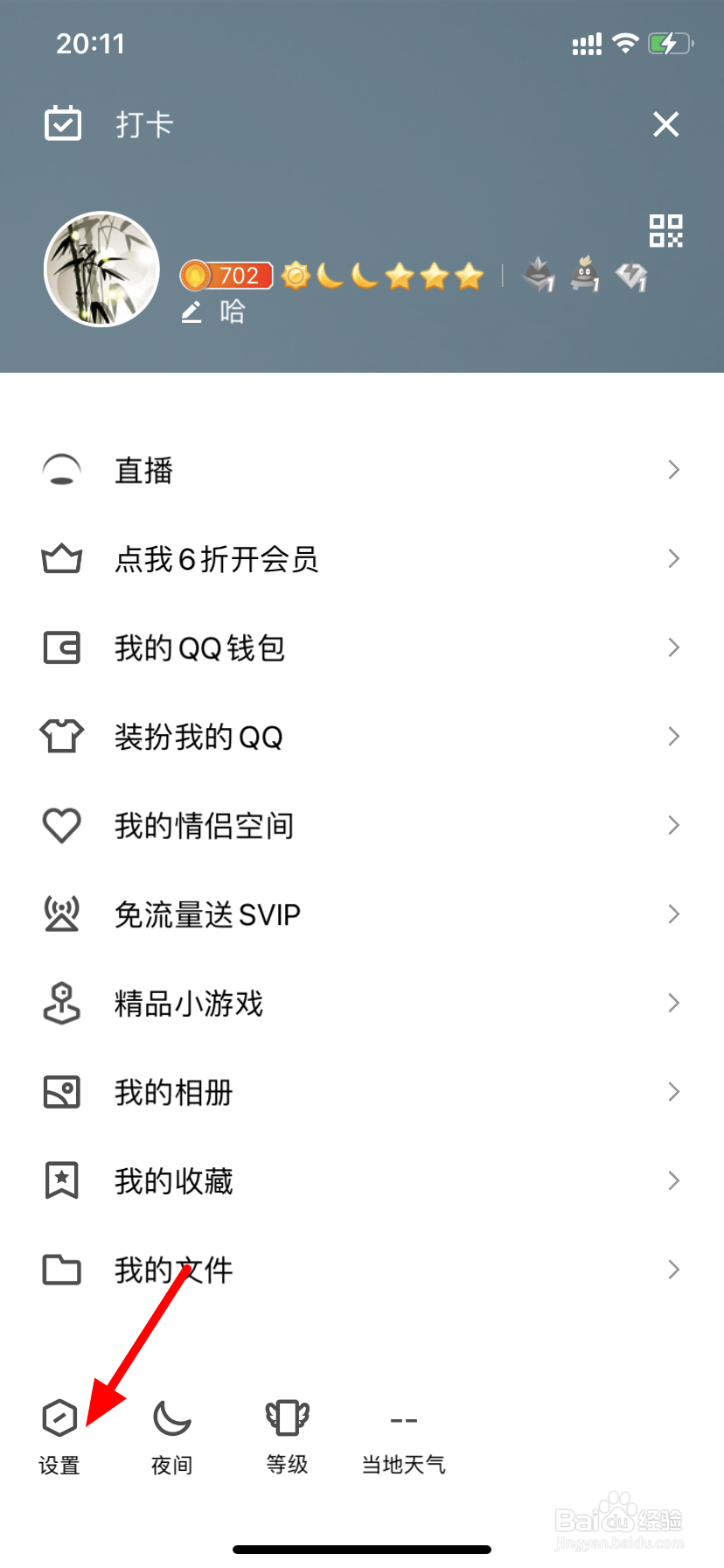Open 我的相册

362,1092
